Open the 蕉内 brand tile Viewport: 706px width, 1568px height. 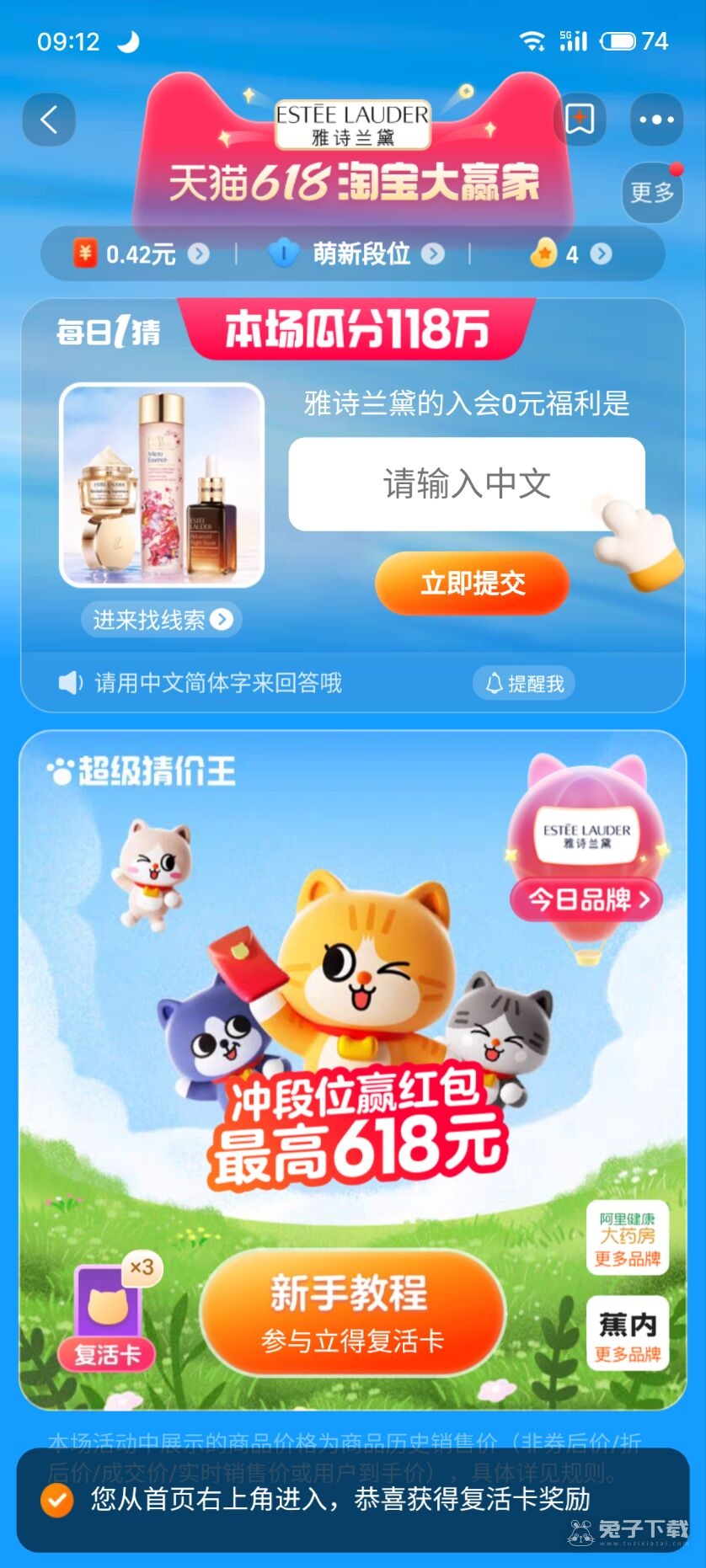tap(628, 1333)
